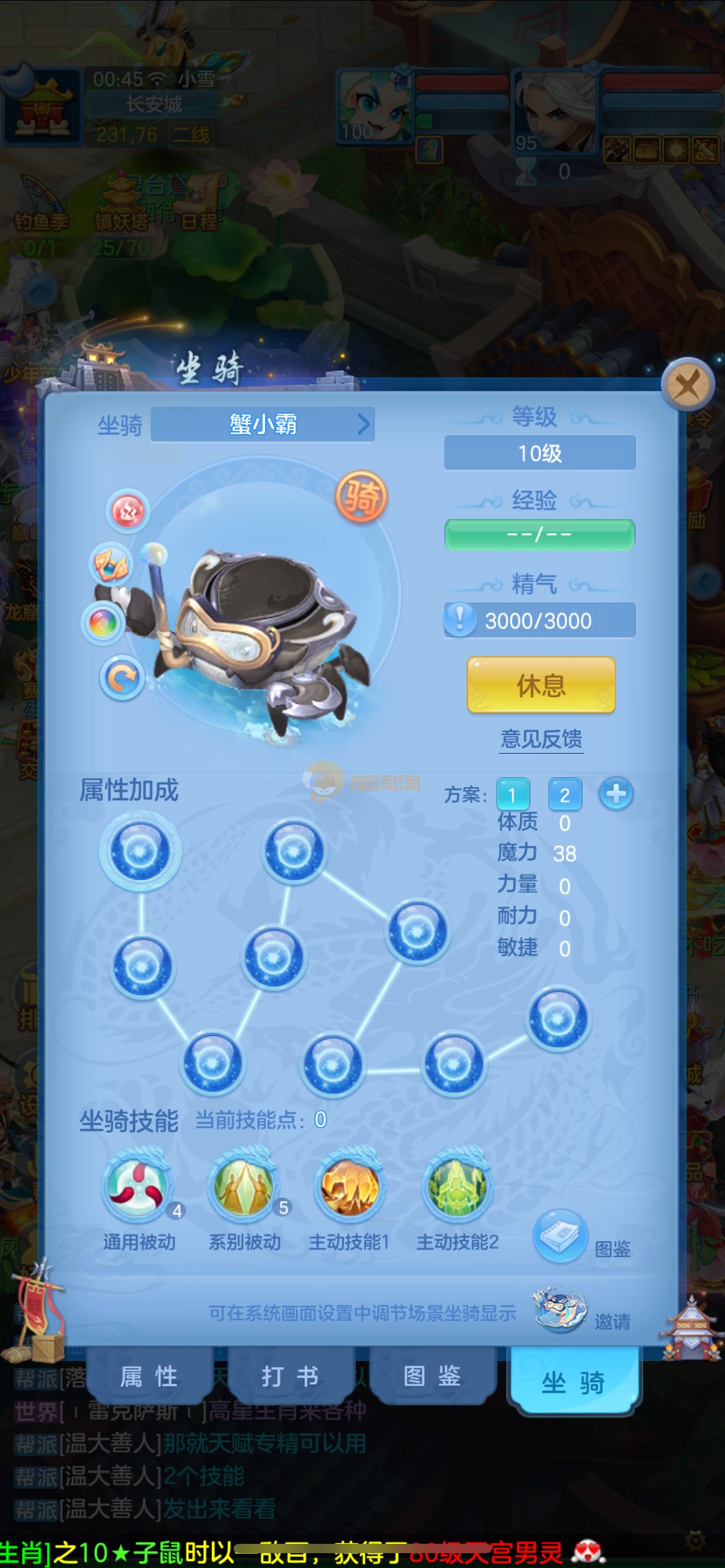Open the 通用被动 passive skill
The image size is (725, 1568).
(137, 1186)
